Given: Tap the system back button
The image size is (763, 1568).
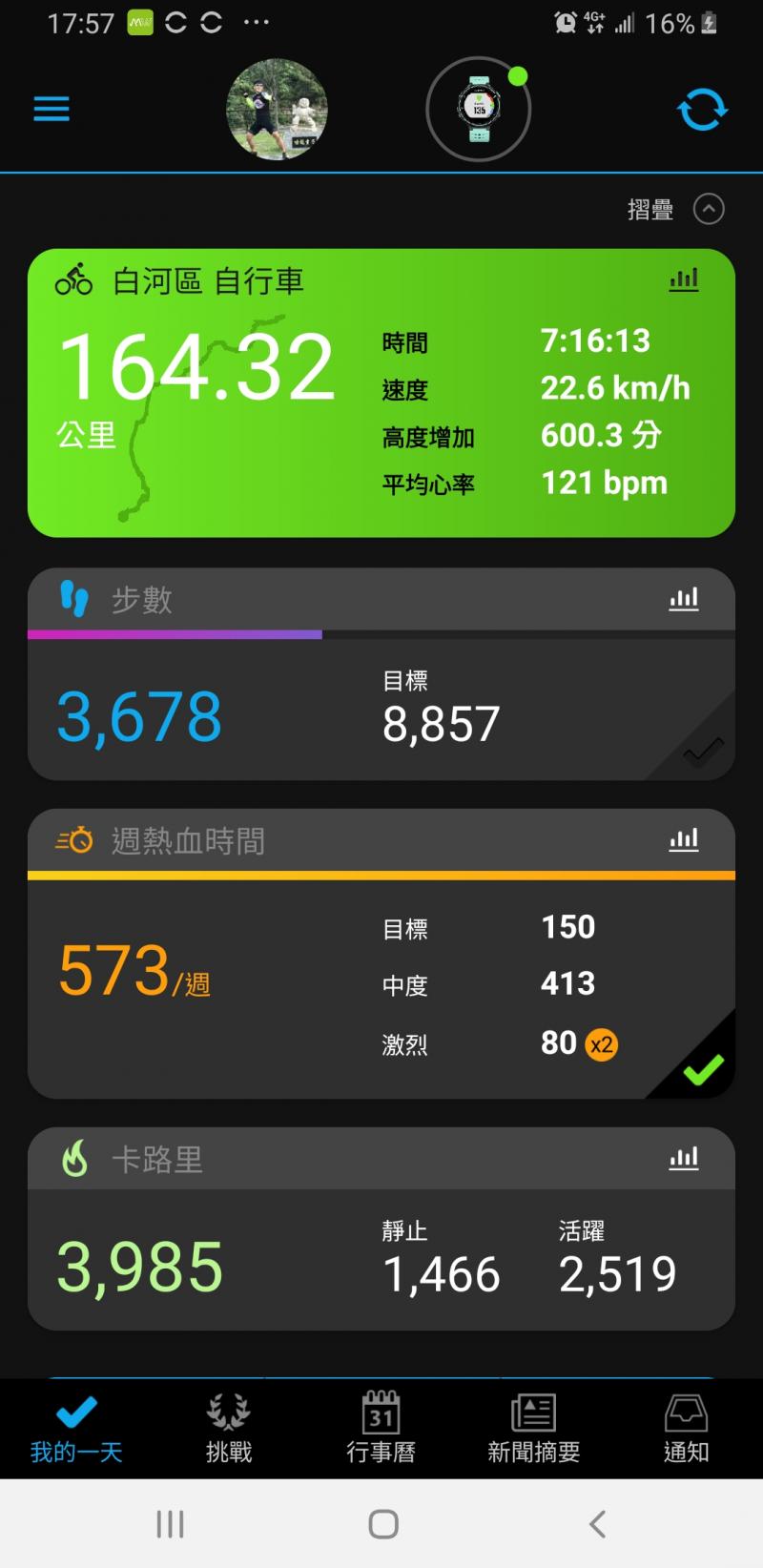Looking at the screenshot, I should 597,1523.
